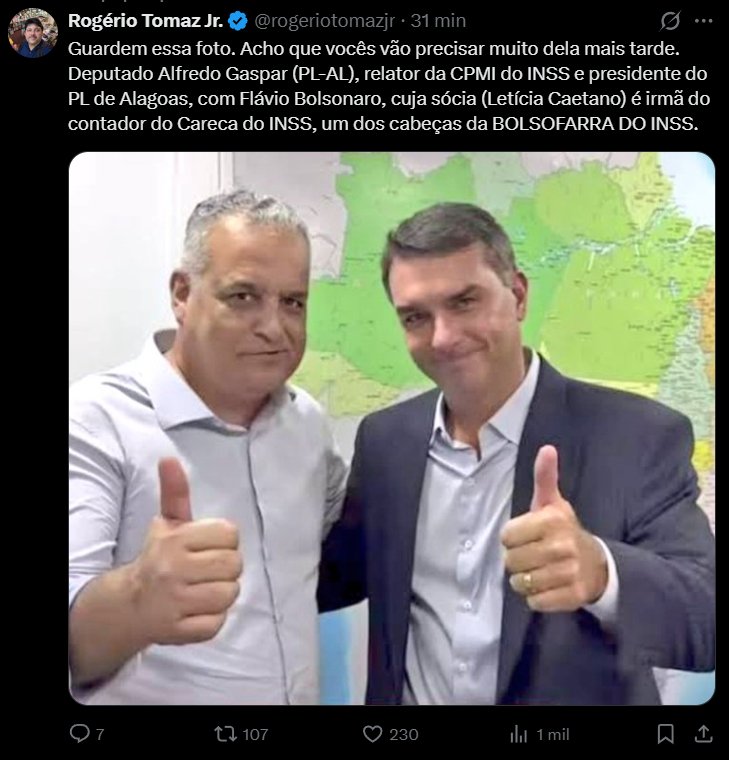Share this post
This screenshot has width=729, height=760.
[703, 734]
